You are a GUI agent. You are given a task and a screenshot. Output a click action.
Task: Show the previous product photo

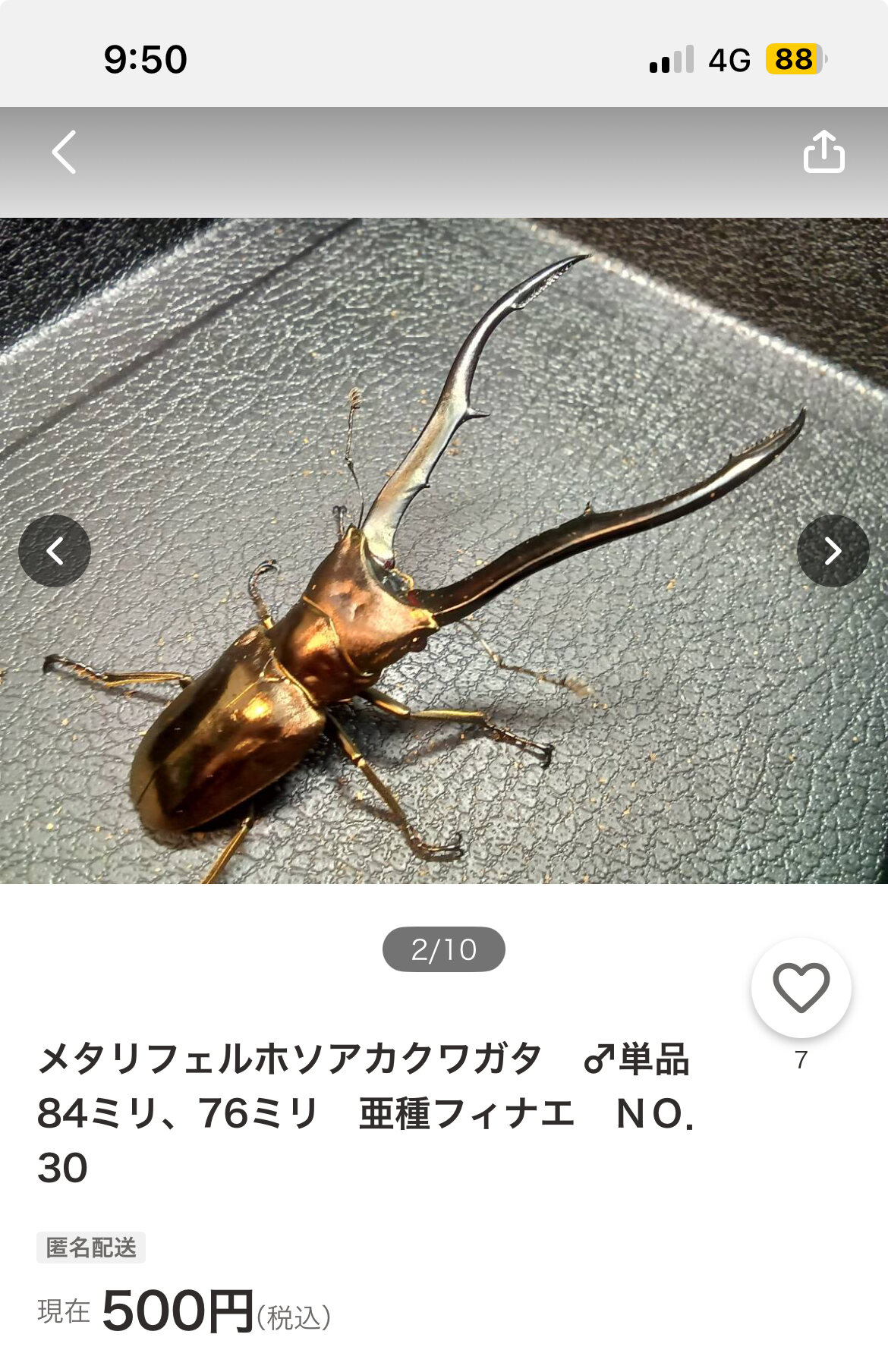(x=55, y=551)
